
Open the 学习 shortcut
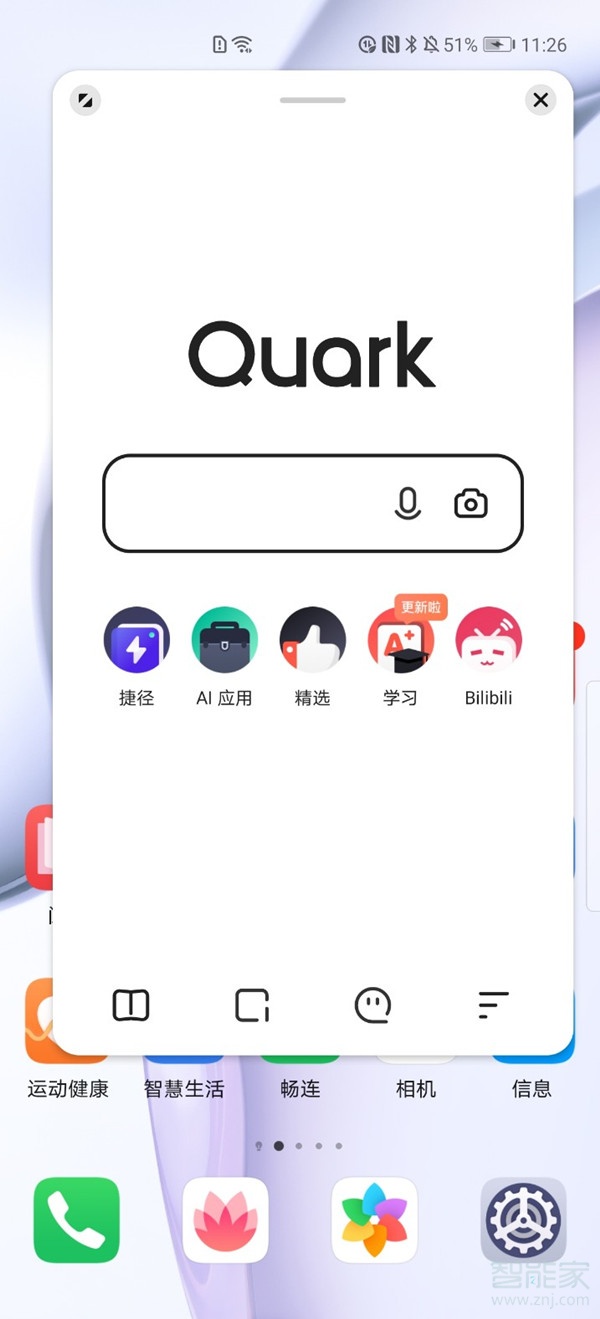pyautogui.click(x=400, y=640)
